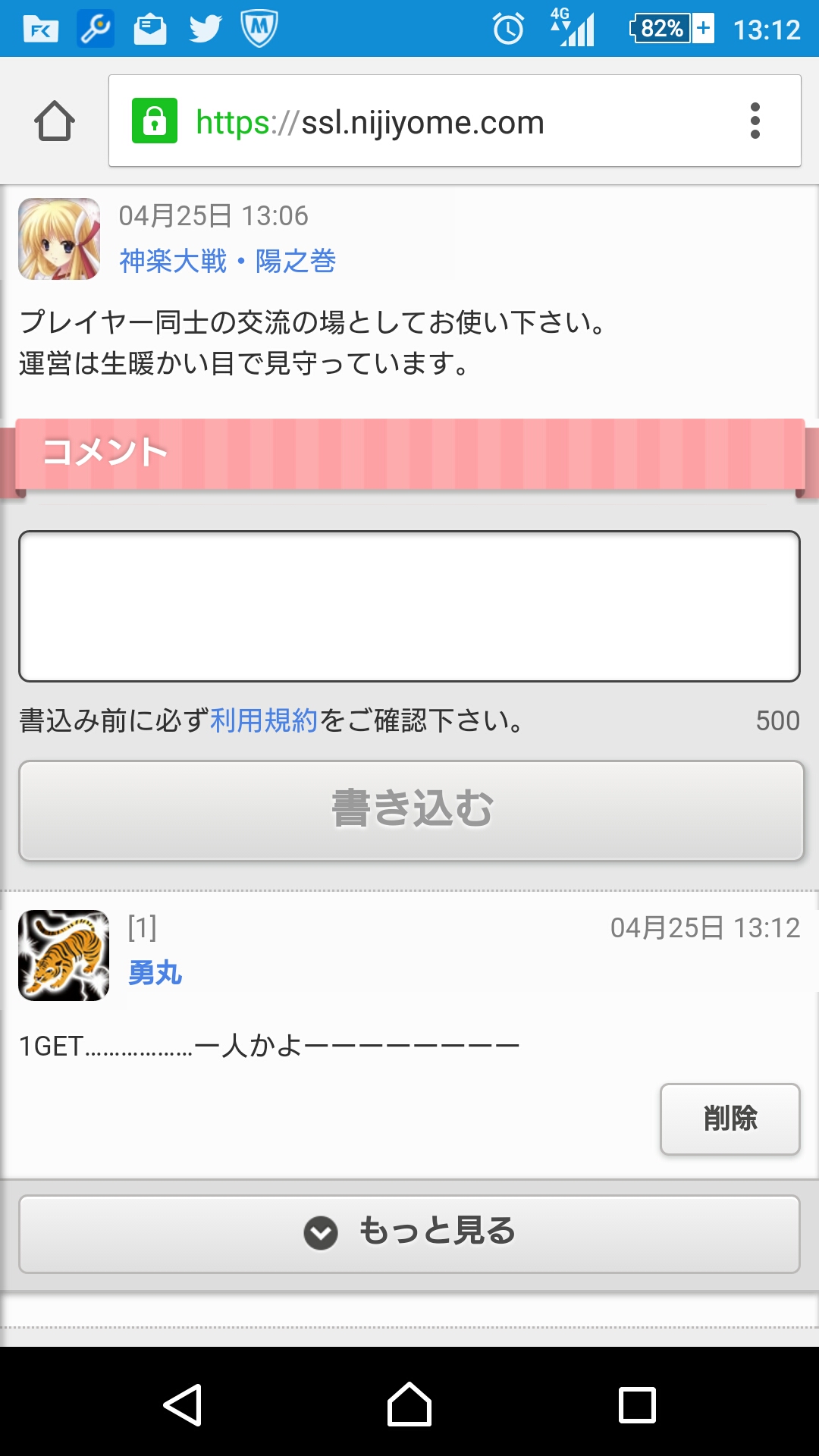Tap the ssl.nijiyome.com address bar
This screenshot has height=1456, width=819.
coord(425,121)
